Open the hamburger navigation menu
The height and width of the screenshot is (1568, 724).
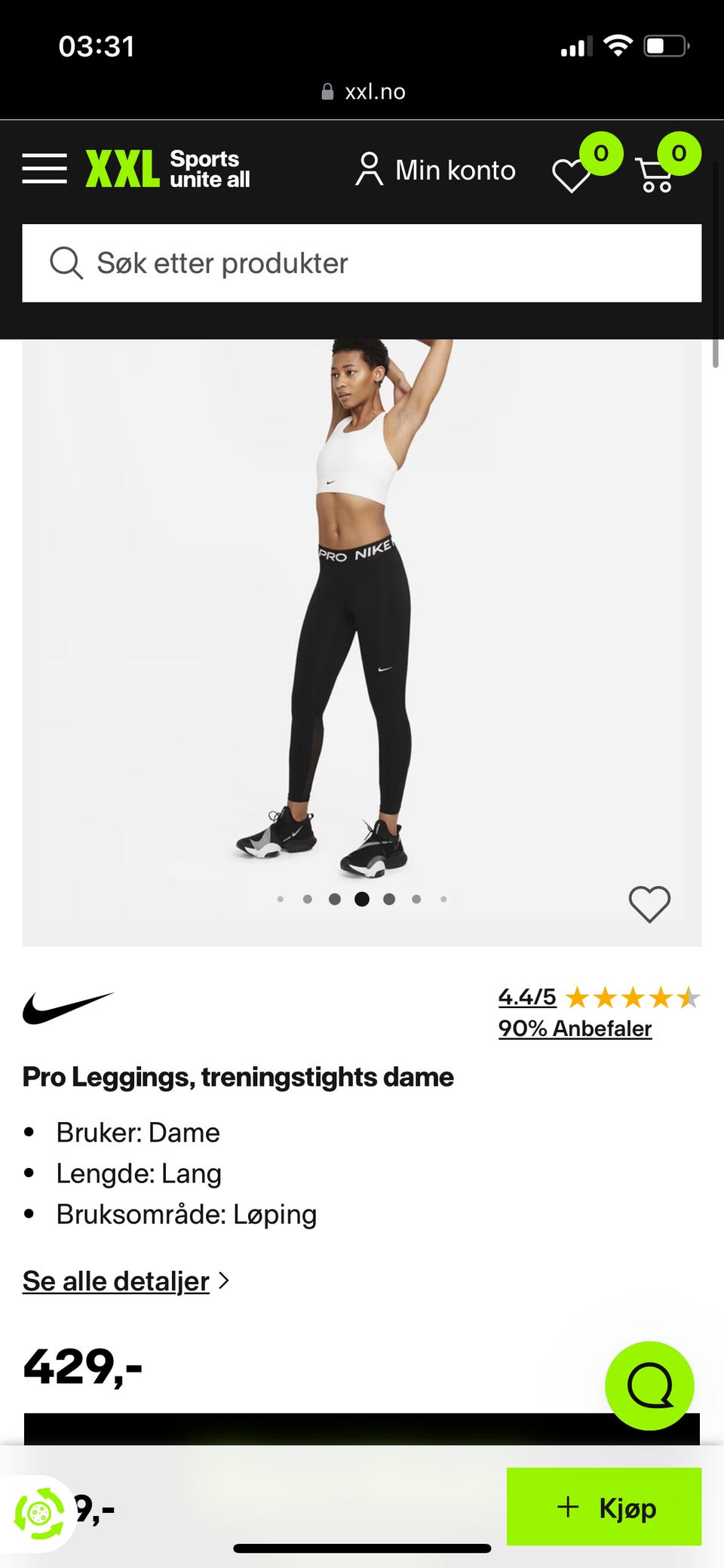[x=44, y=168]
